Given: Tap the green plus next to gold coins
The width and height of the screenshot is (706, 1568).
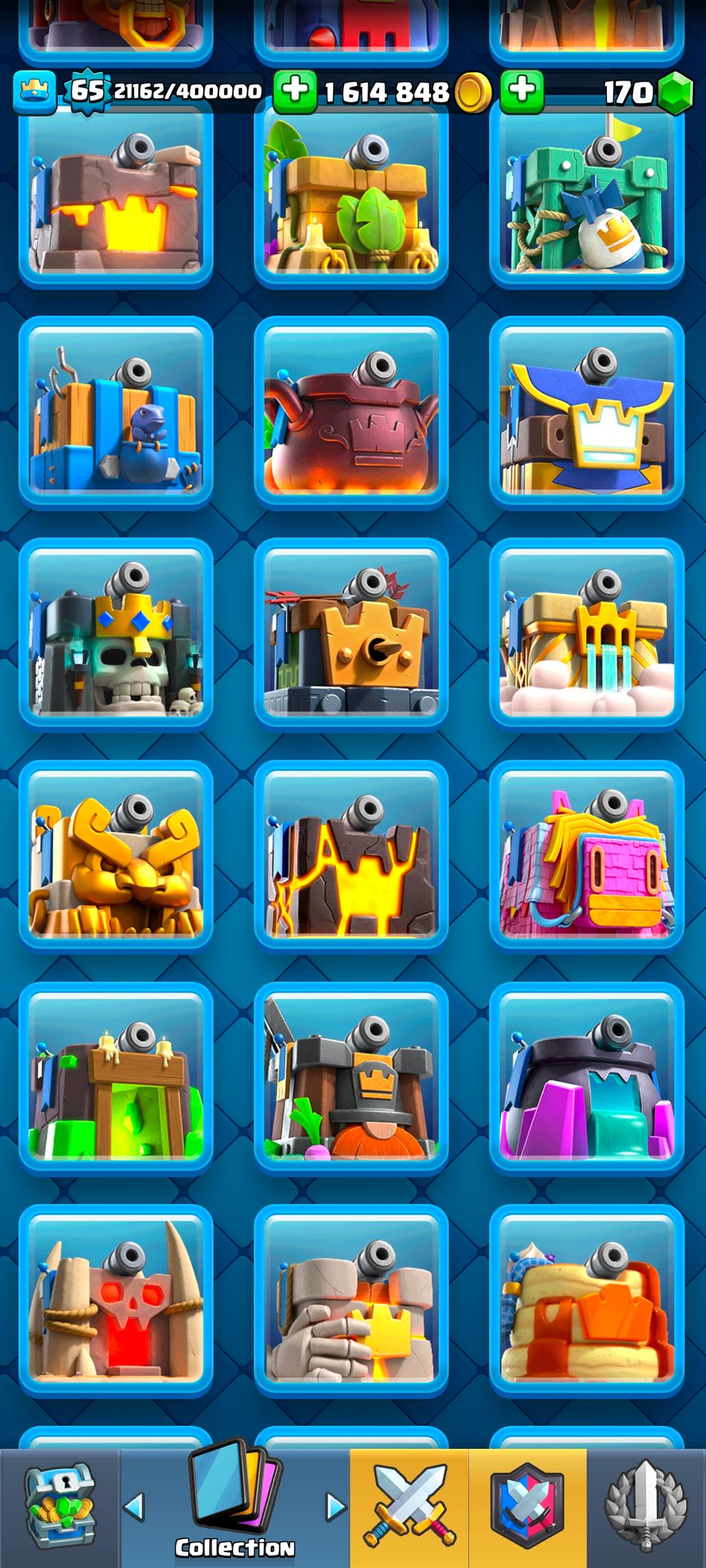Looking at the screenshot, I should click(295, 91).
